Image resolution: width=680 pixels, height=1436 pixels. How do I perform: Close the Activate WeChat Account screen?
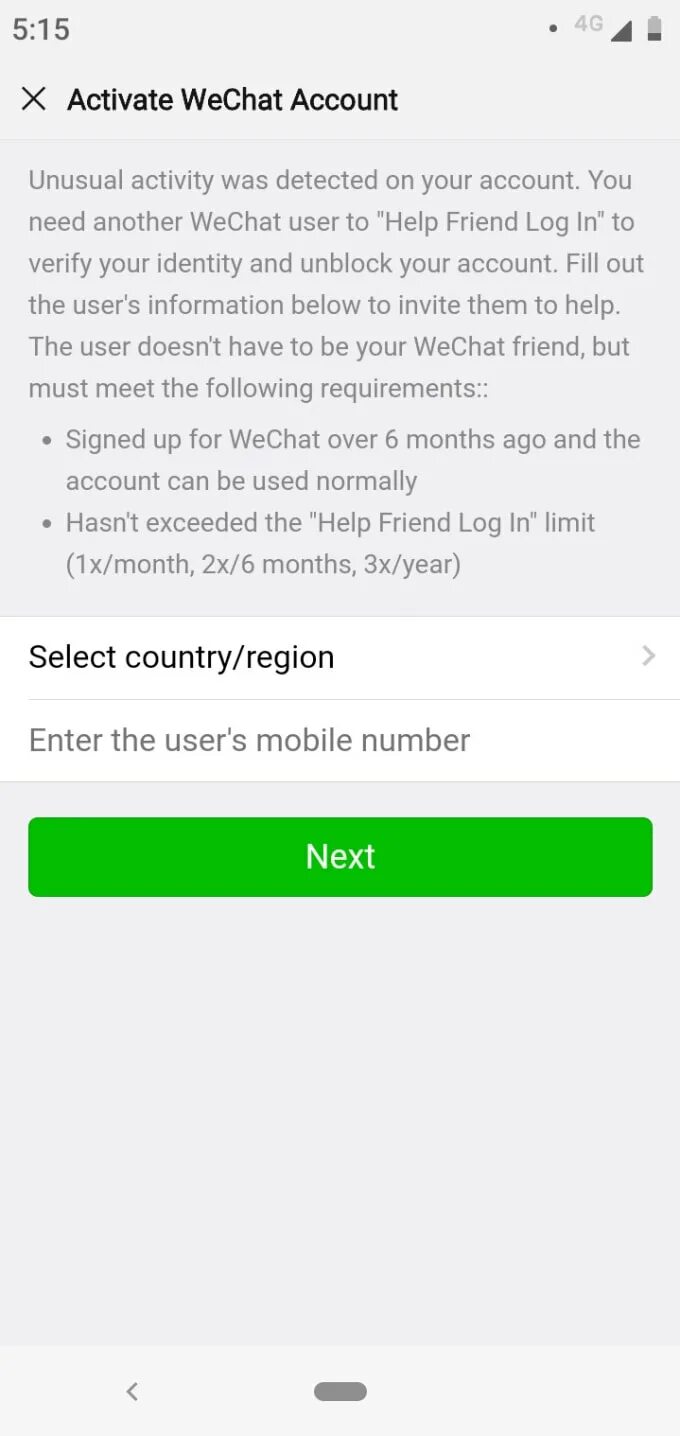pyautogui.click(x=34, y=99)
